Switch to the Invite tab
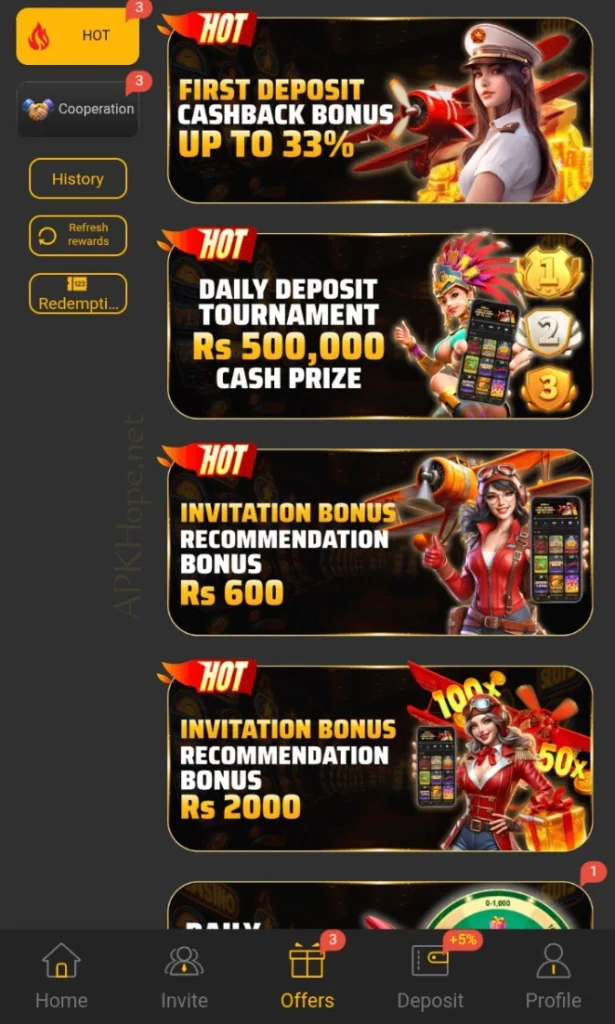615x1024 pixels. 184,976
